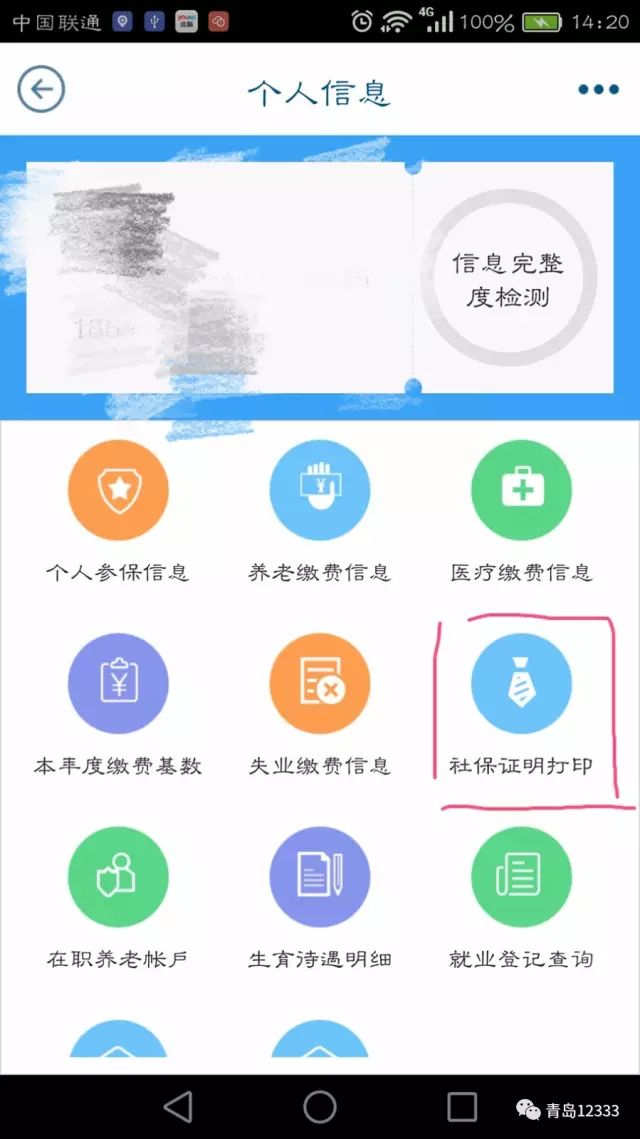Viewport: 640px width, 1139px height.
Task: View 在职养老帐户
Action: coord(118,877)
